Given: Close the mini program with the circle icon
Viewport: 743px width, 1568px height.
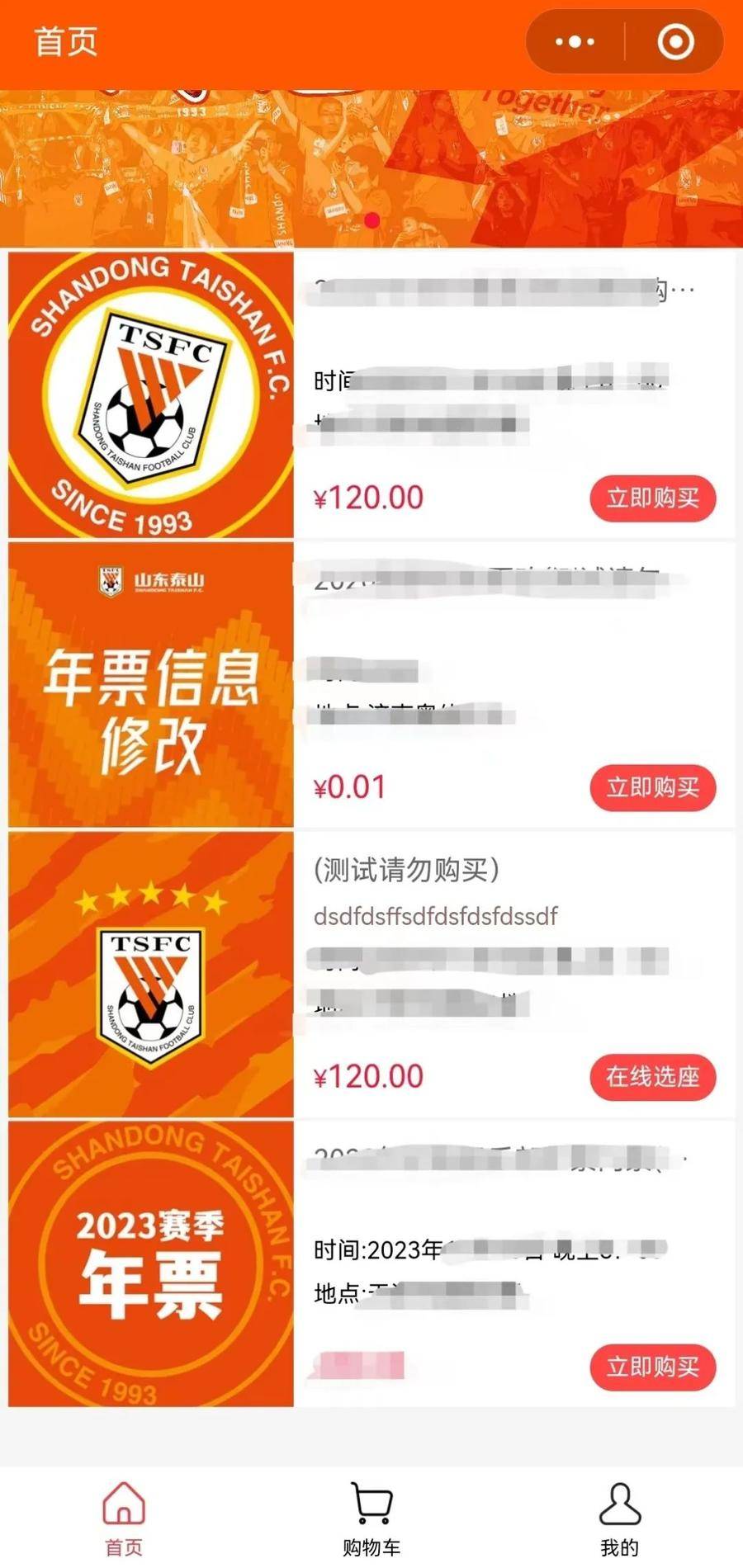Looking at the screenshot, I should (675, 42).
